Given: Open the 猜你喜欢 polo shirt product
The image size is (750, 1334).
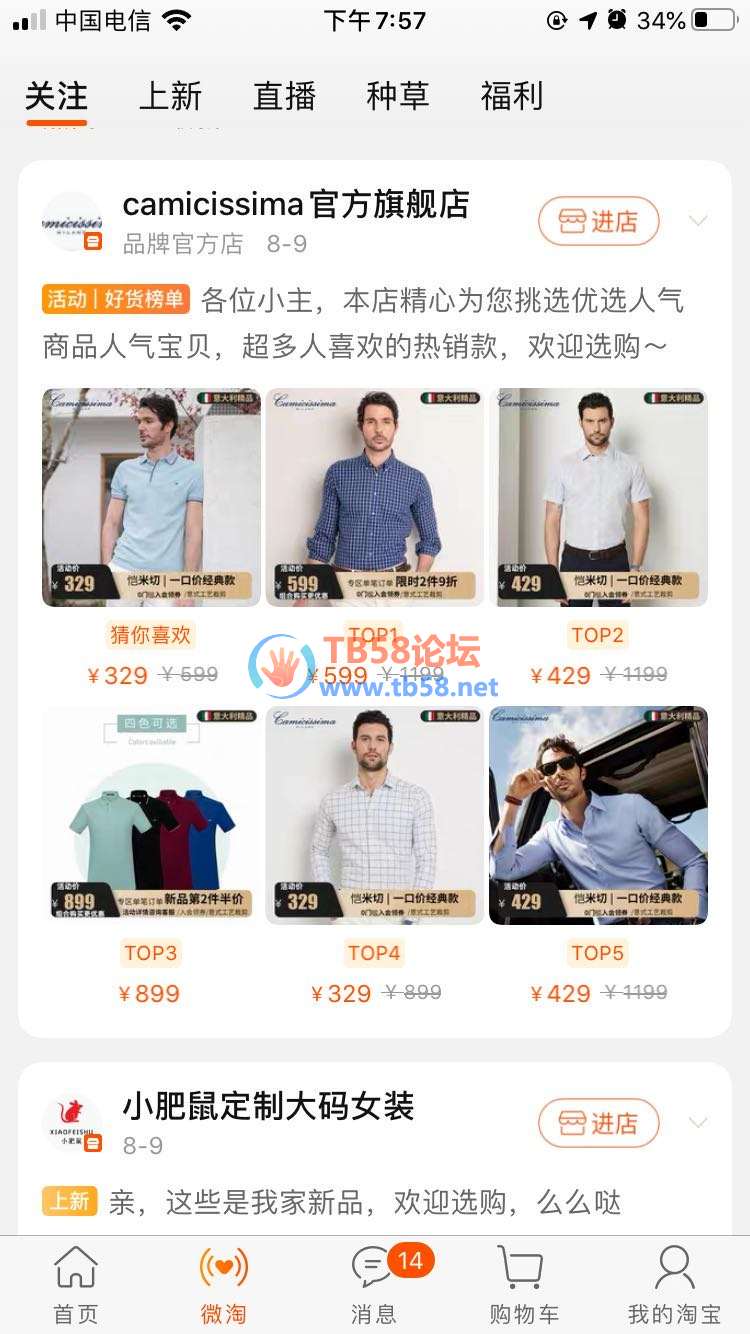Looking at the screenshot, I should [151, 497].
